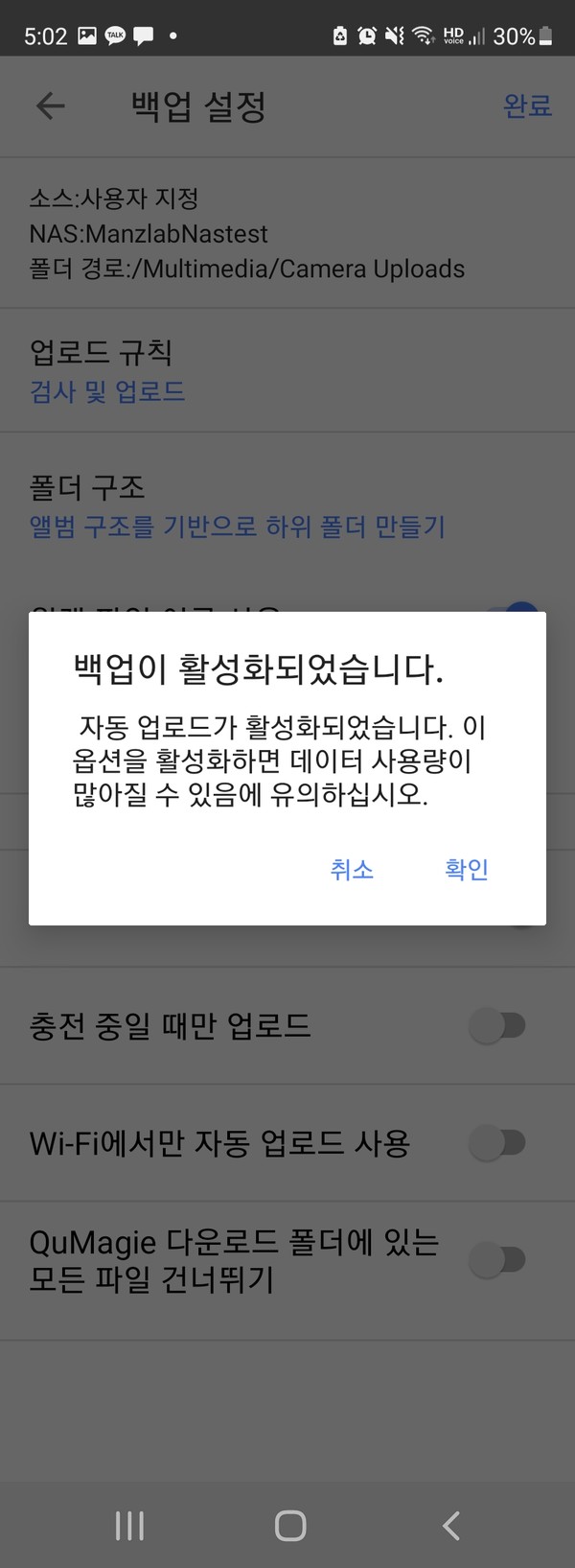Toggle 충전 중일 때만 업로드
The width and height of the screenshot is (575, 1568).
(x=498, y=1026)
